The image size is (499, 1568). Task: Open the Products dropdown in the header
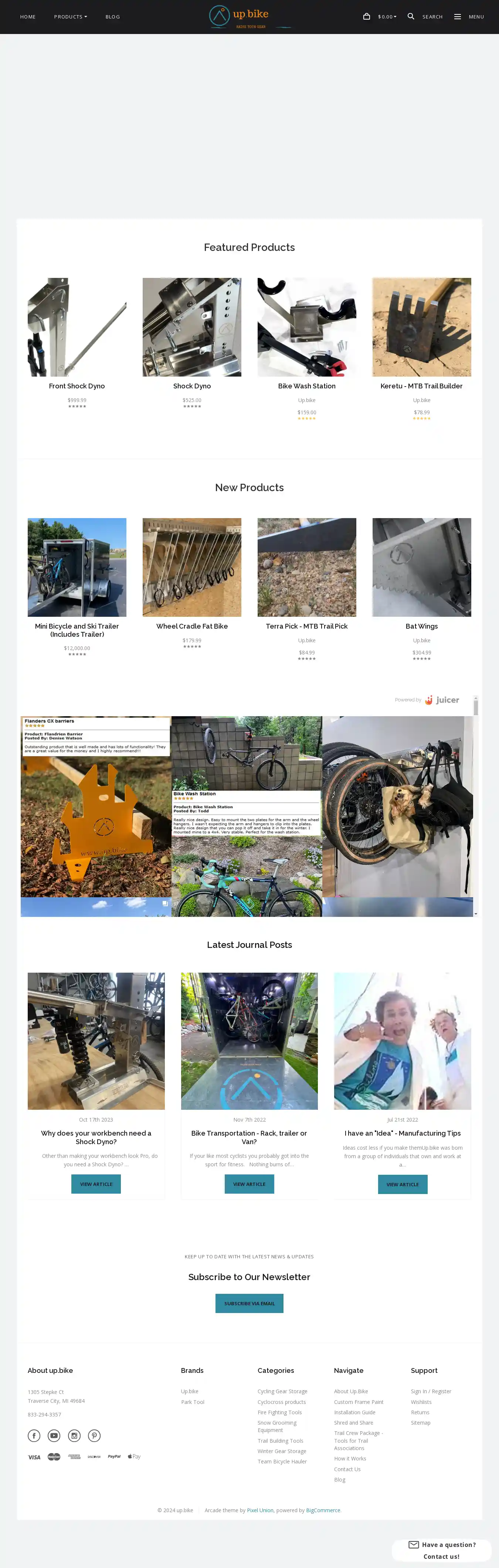click(x=70, y=17)
